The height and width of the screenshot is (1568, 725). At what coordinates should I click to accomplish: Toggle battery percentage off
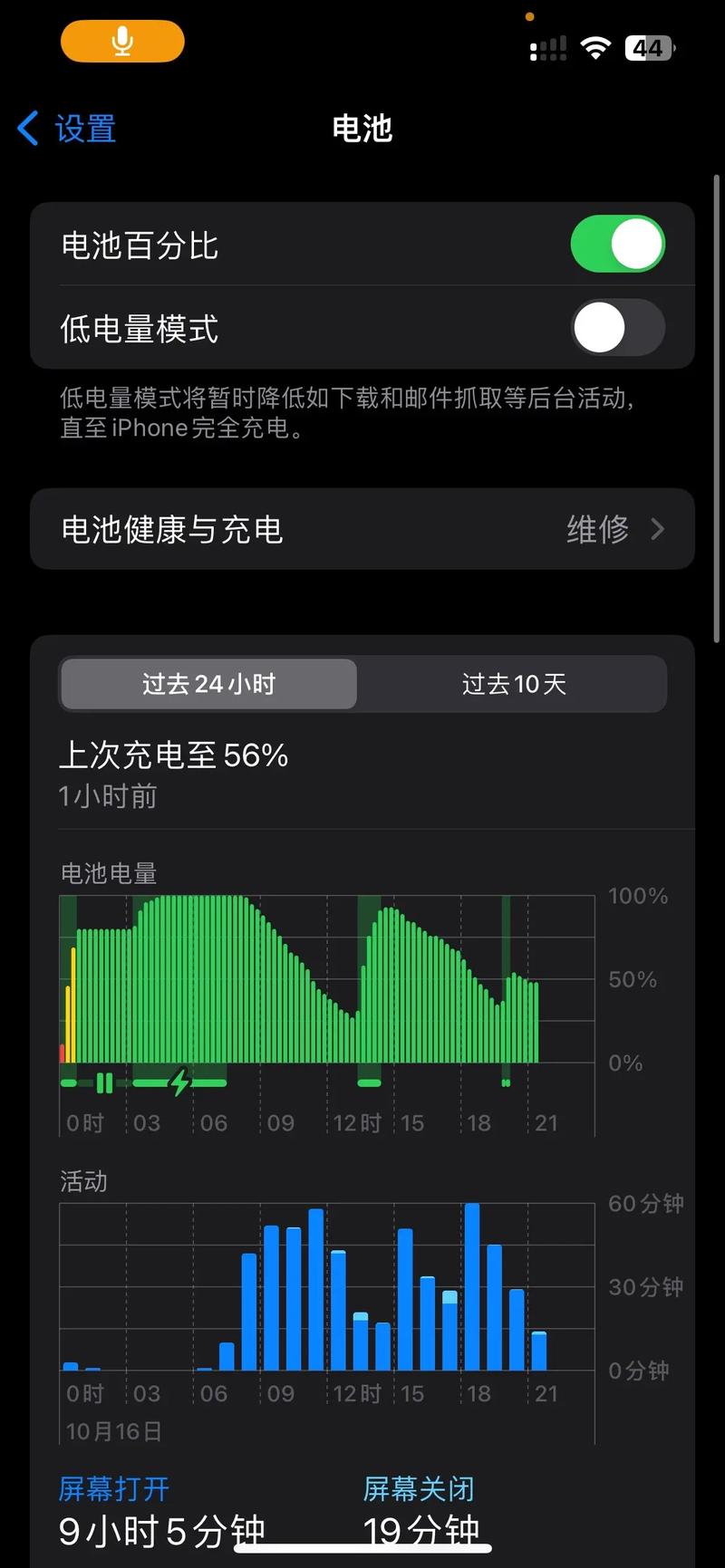coord(617,244)
